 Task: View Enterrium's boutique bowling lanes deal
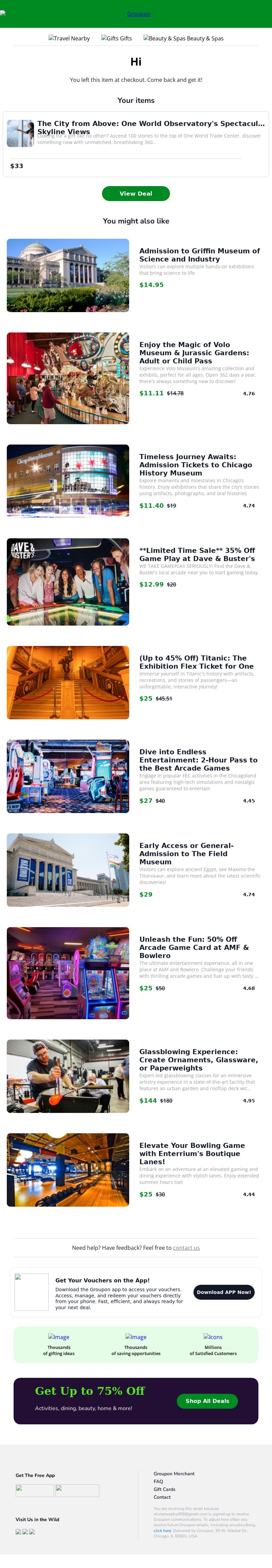click(x=192, y=1153)
